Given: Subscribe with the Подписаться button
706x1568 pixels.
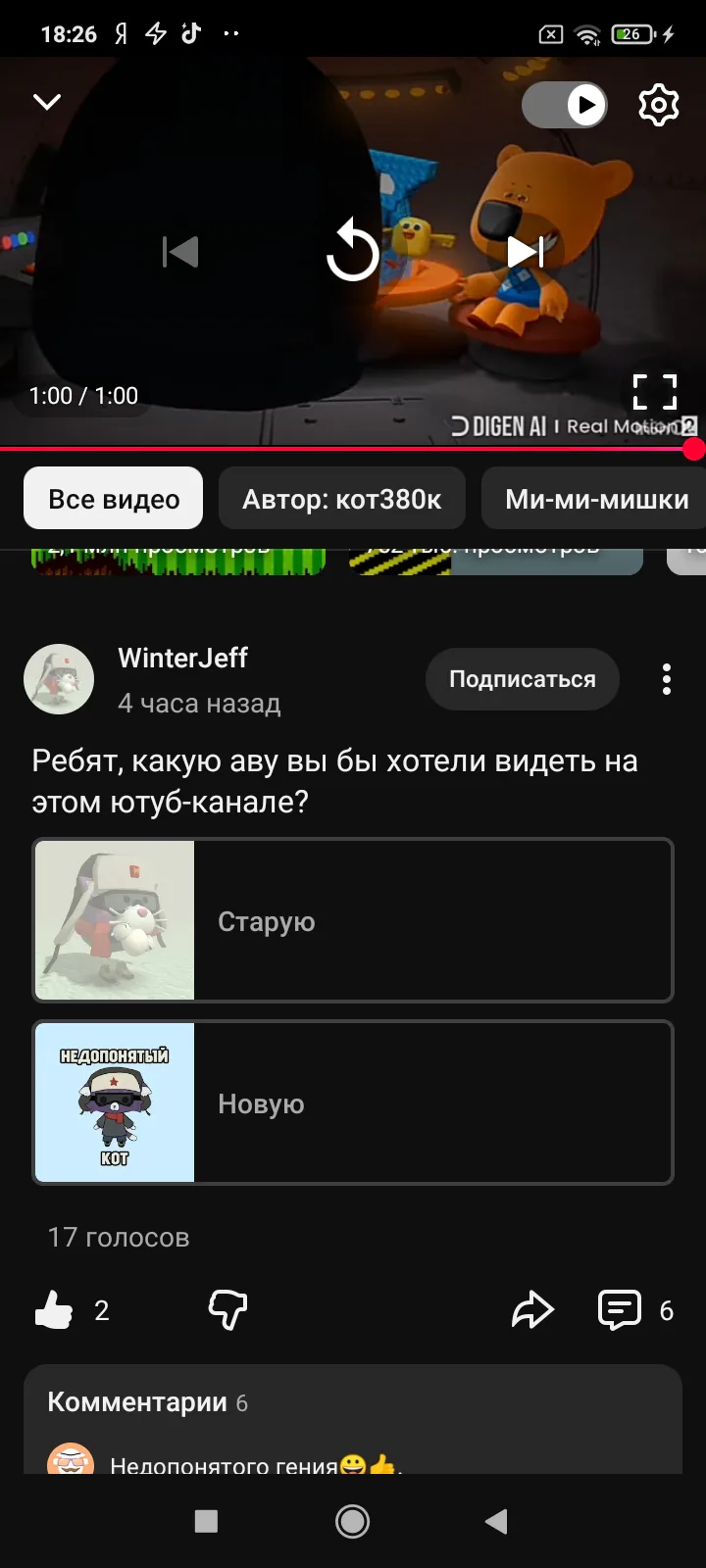Looking at the screenshot, I should pos(522,679).
